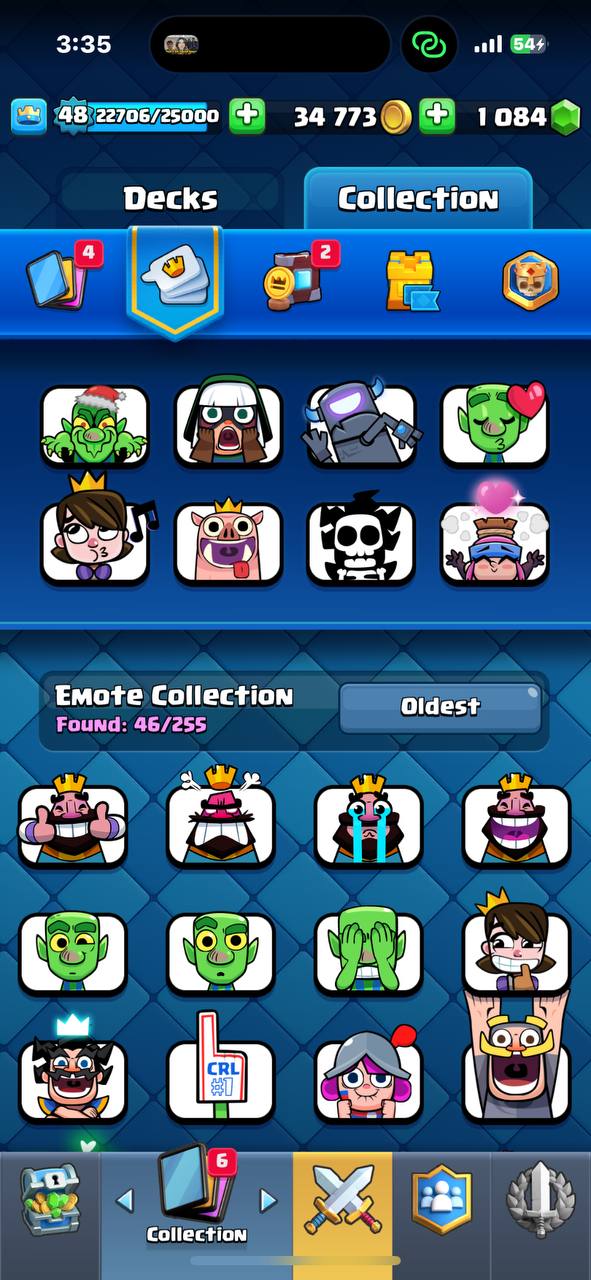Select the Collection tab at top
Screen dimensions: 591x1280
click(418, 198)
